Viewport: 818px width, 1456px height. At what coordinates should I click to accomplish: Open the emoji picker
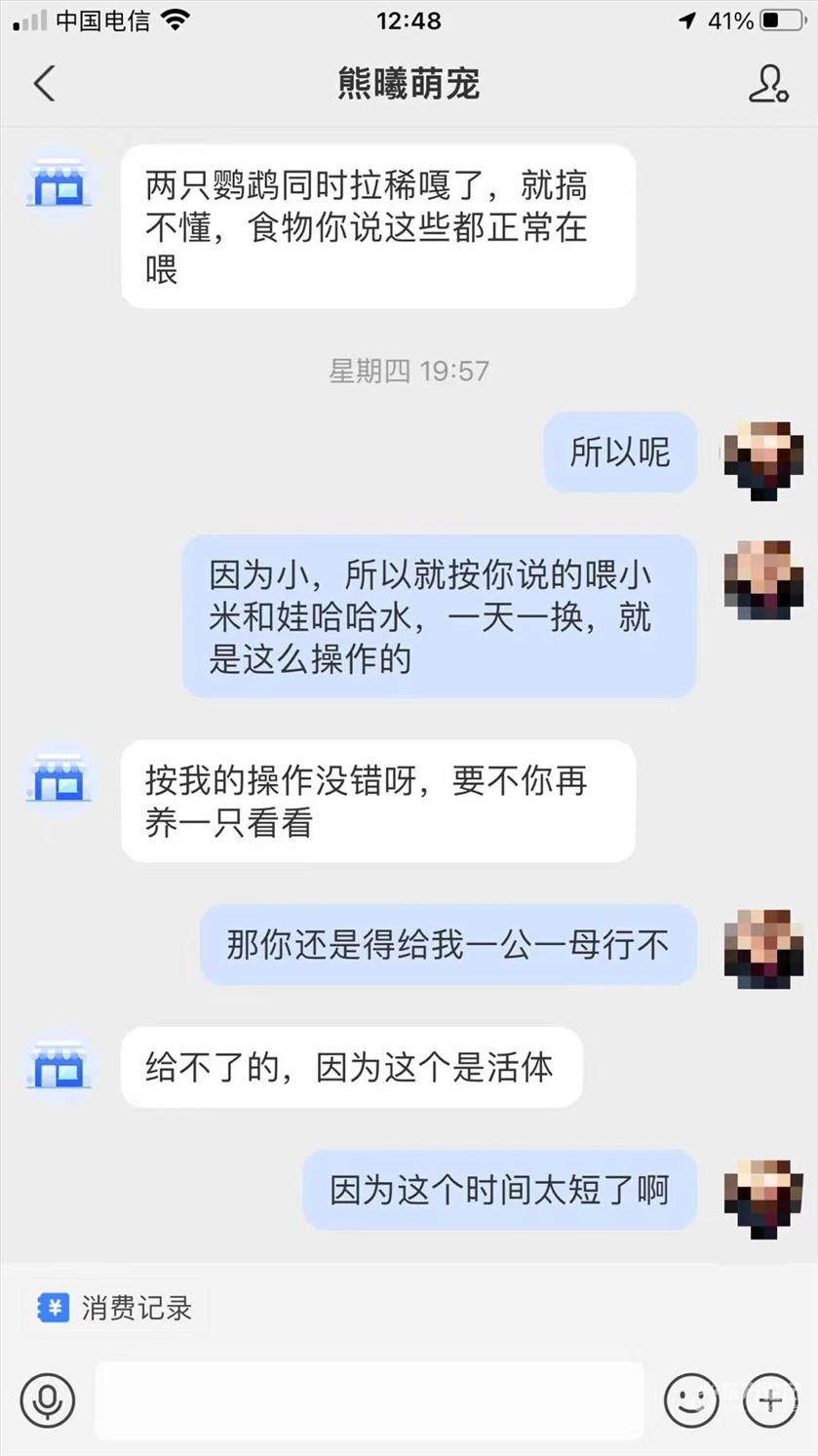(690, 1400)
